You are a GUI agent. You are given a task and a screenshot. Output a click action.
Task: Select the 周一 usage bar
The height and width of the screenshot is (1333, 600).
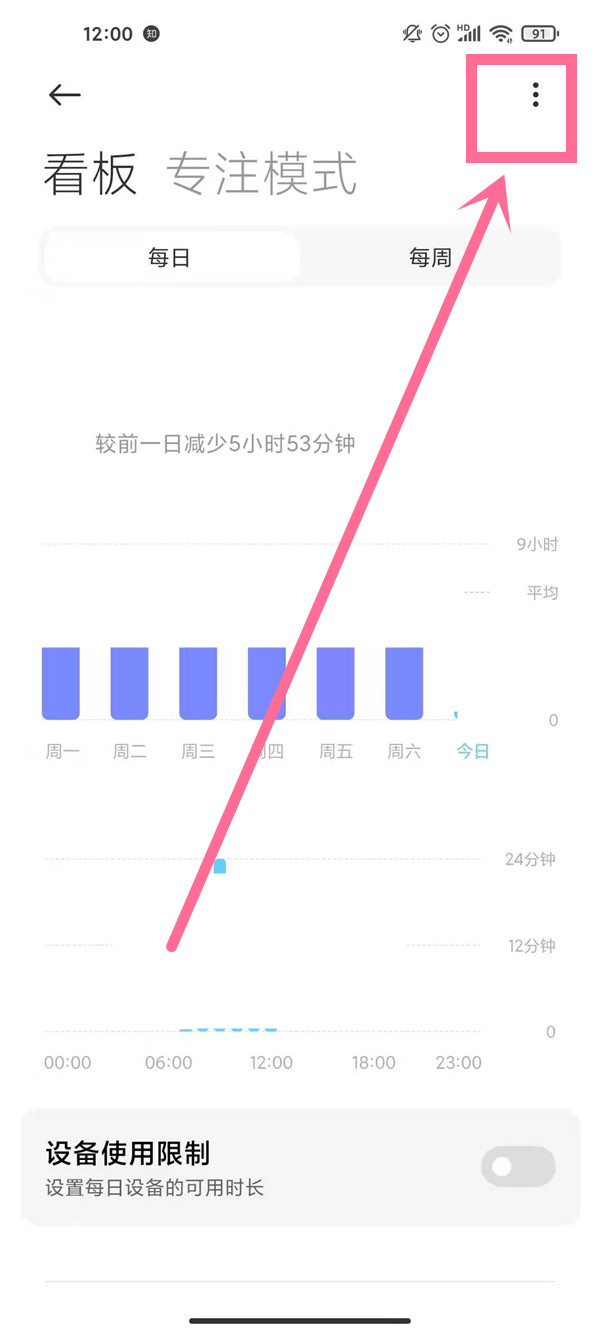click(x=61, y=683)
